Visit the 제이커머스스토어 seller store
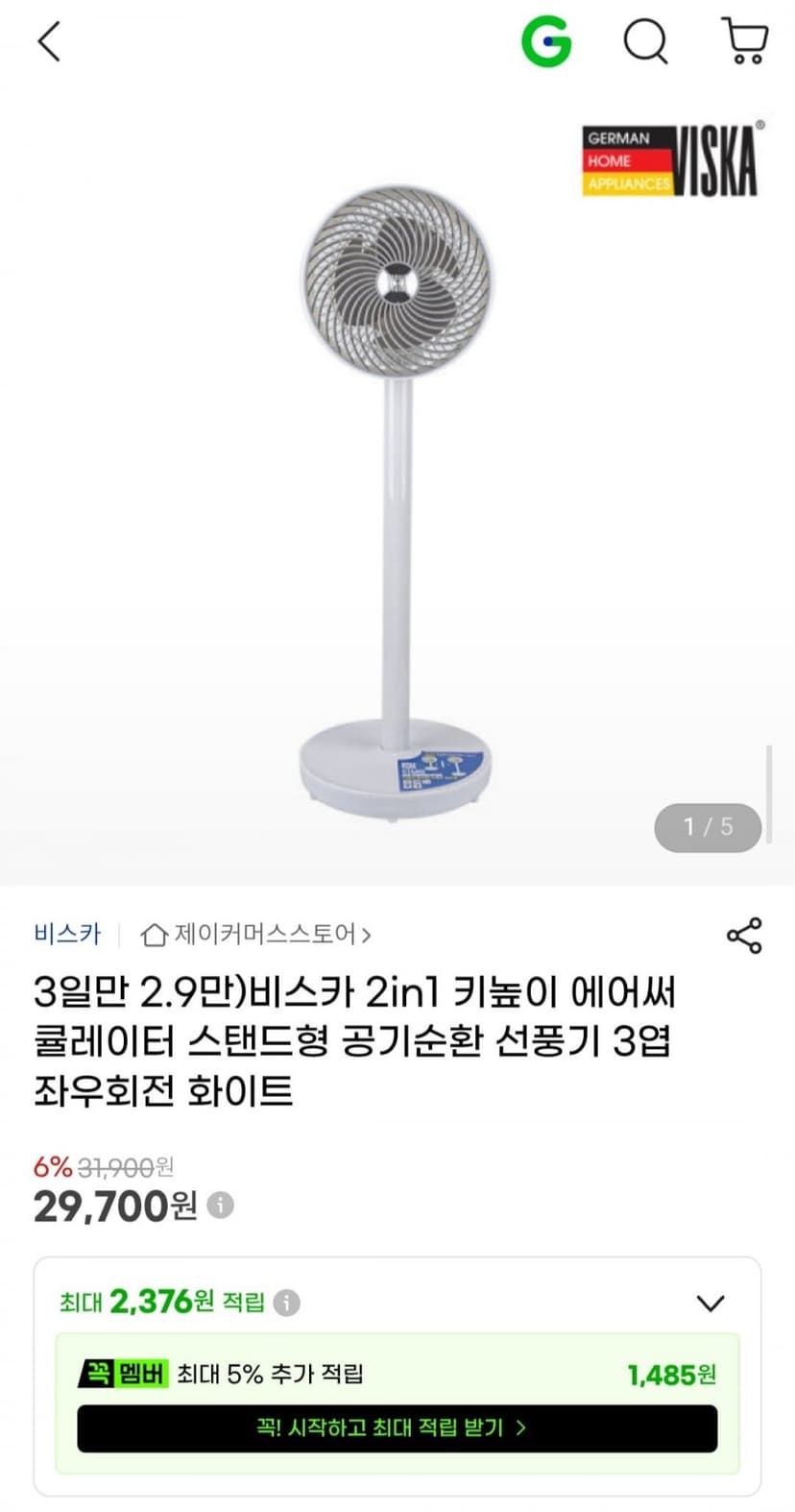This screenshot has width=795, height=1512. (x=255, y=934)
